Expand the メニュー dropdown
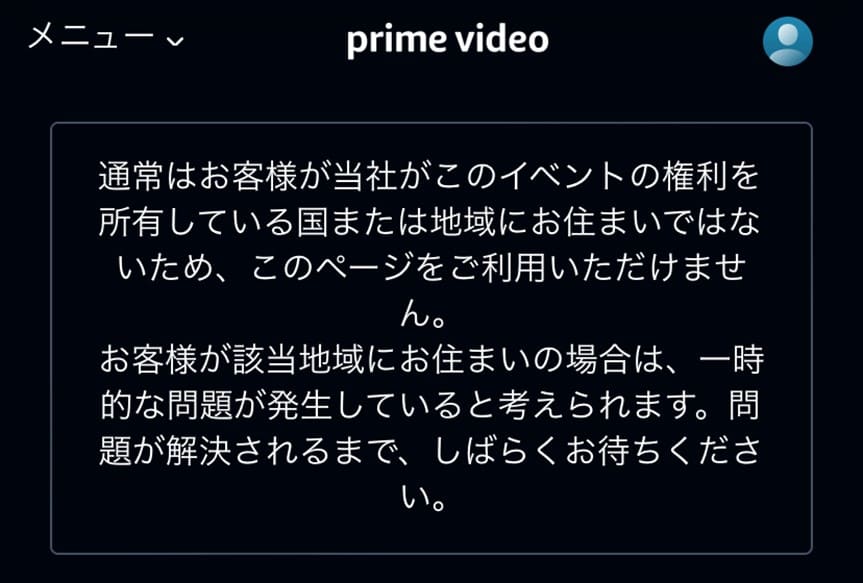This screenshot has height=583, width=863. click(105, 37)
